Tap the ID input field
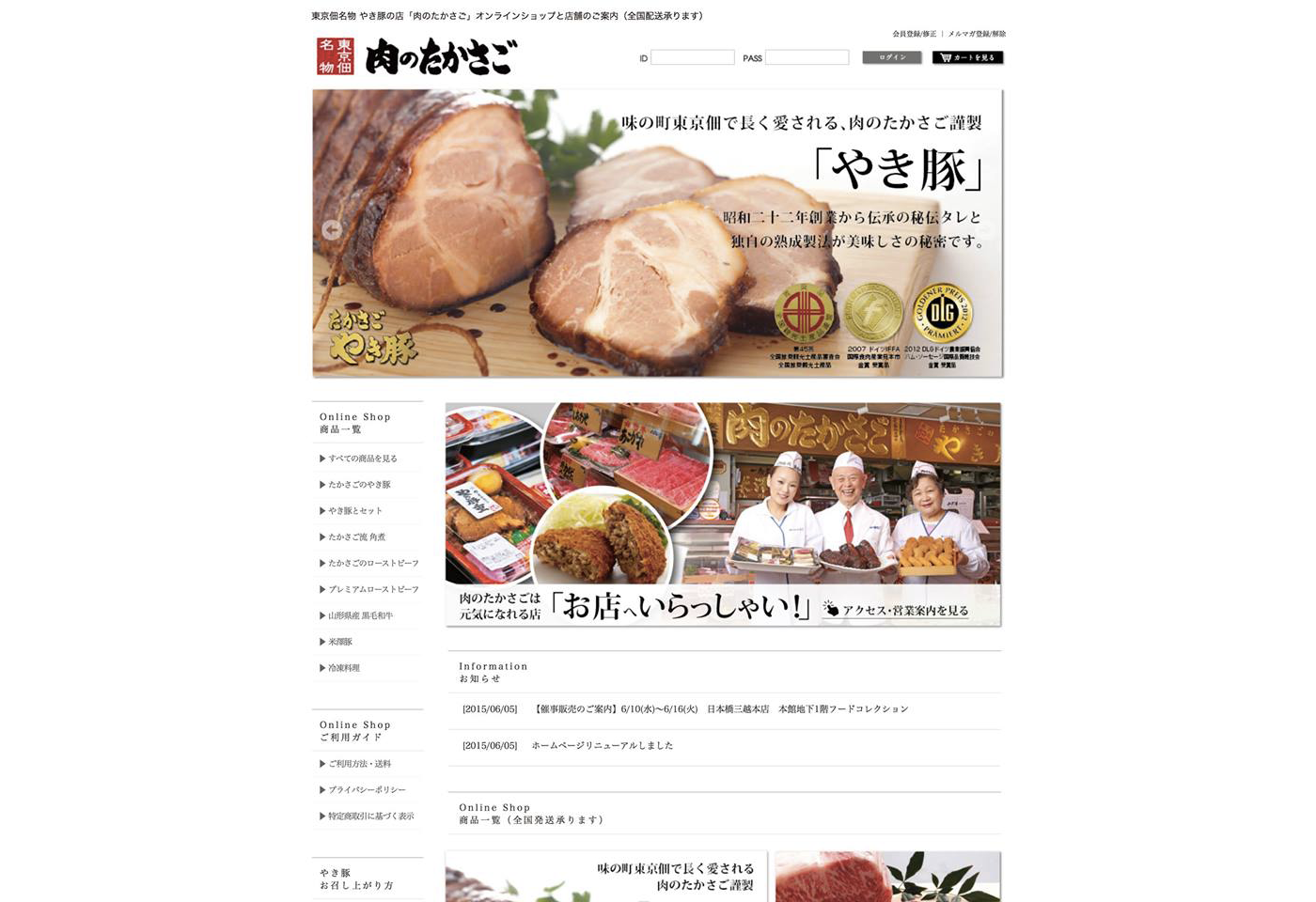The image size is (1316, 902). [692, 58]
